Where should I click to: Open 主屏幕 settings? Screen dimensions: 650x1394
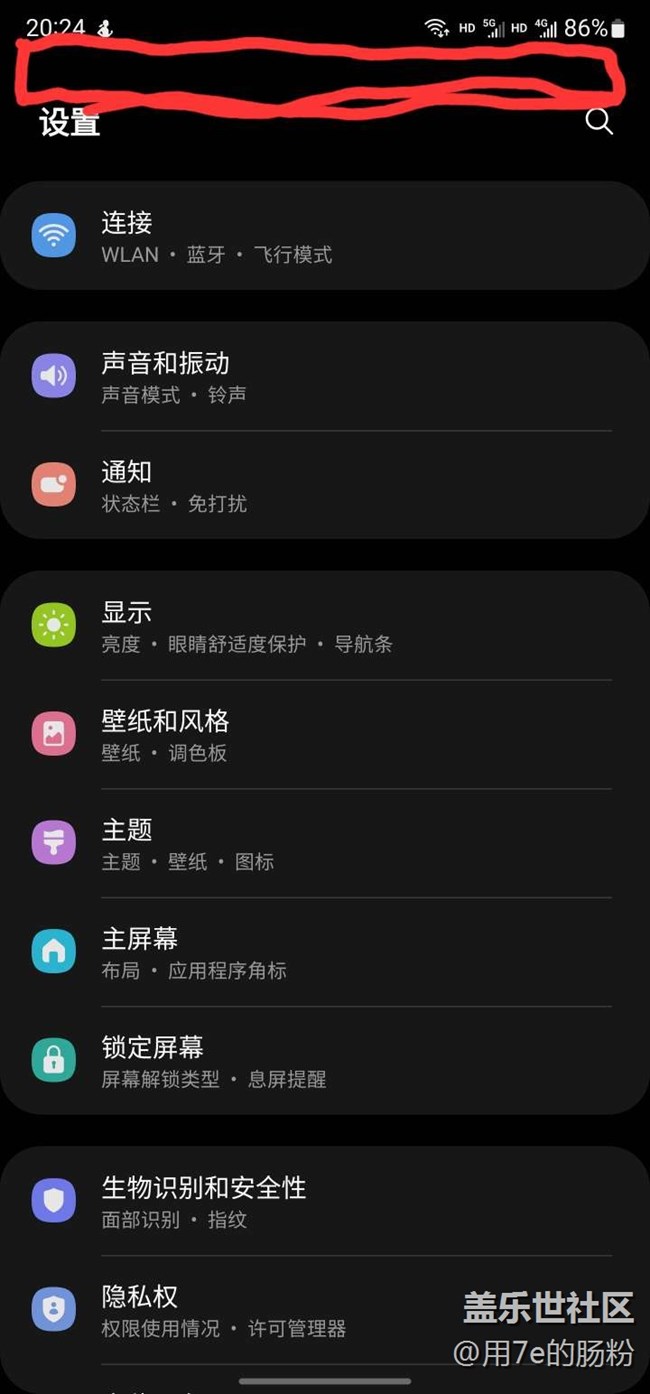[325, 953]
